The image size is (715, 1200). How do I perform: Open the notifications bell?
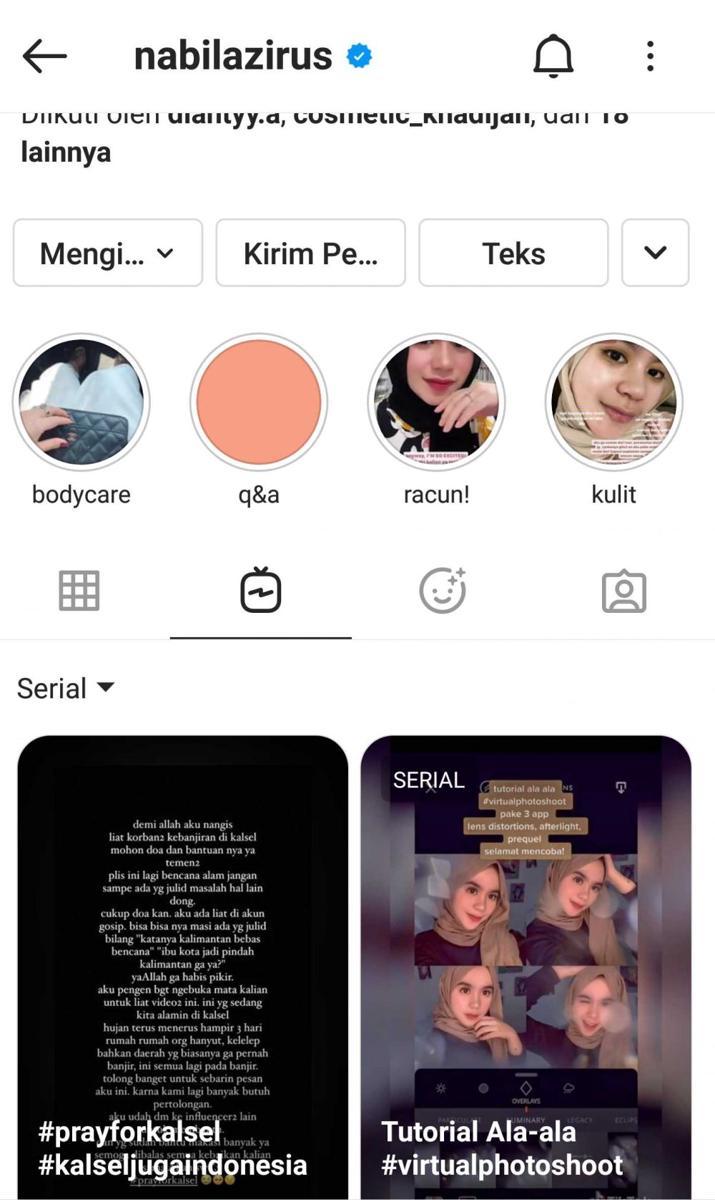[x=553, y=57]
